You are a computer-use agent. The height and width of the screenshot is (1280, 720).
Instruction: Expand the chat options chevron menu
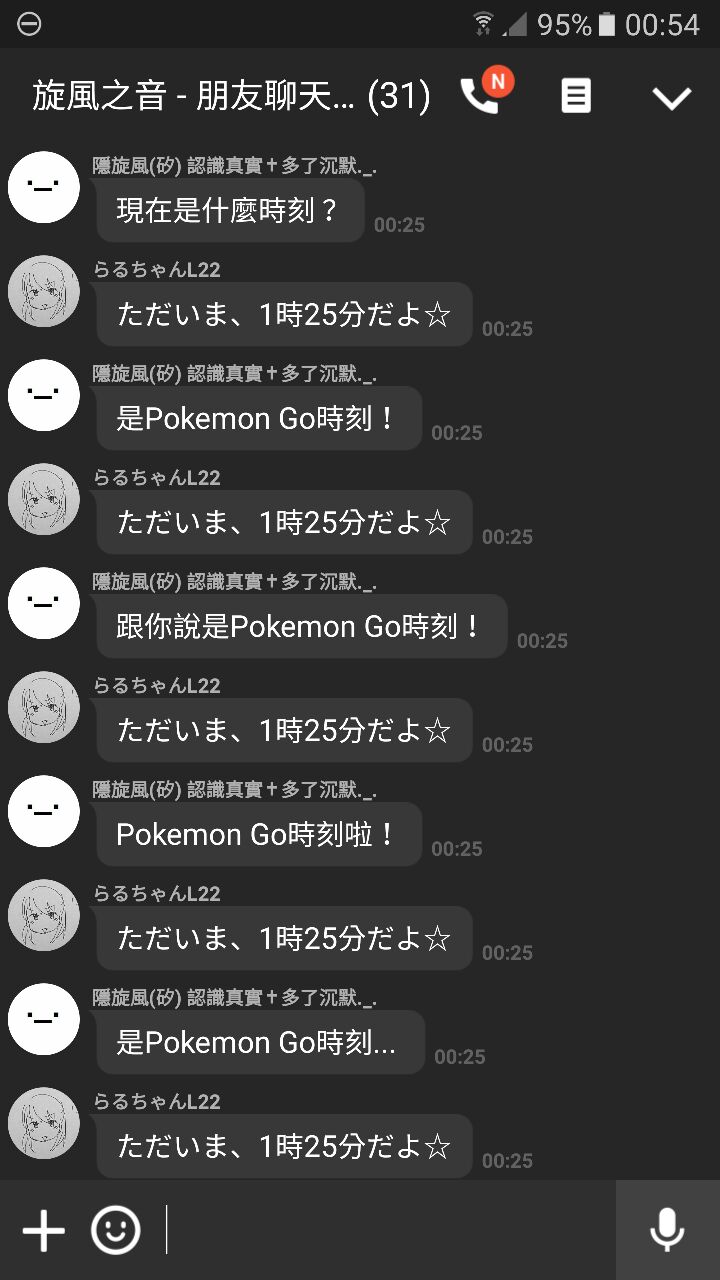(x=671, y=97)
